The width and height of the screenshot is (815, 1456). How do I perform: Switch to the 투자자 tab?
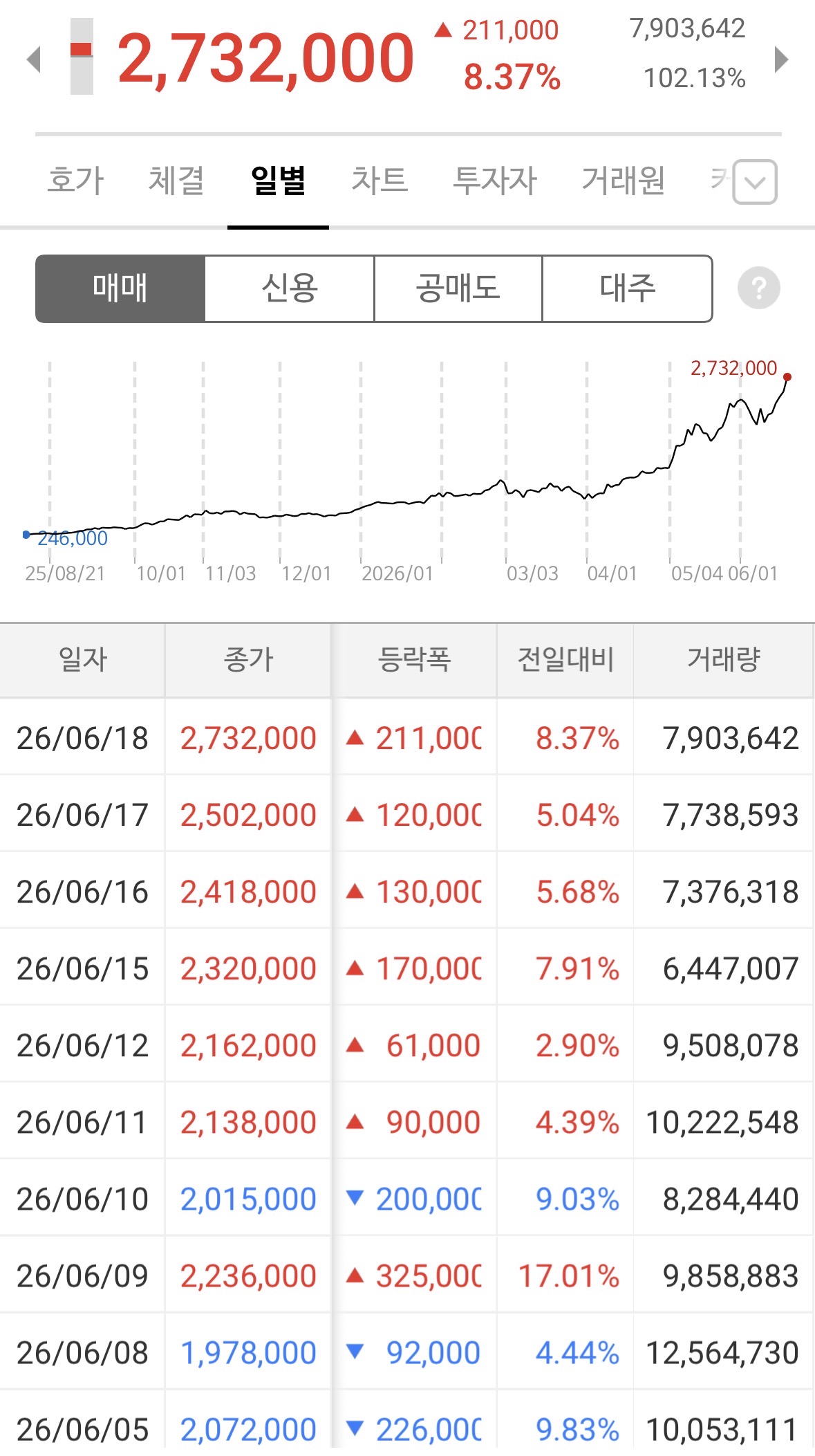pyautogui.click(x=495, y=181)
